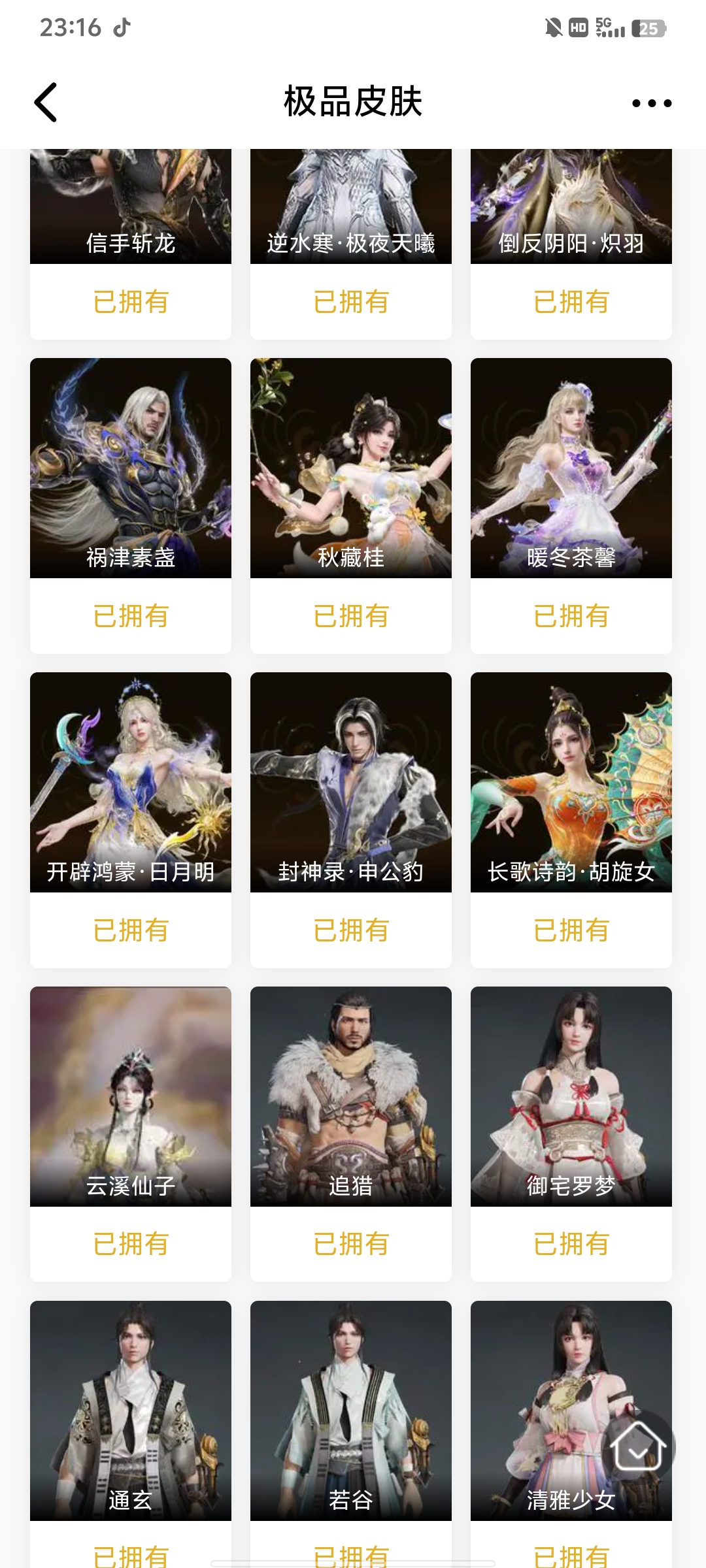Open the 信手斩龙 skin card
706x1568 pixels.
131,209
